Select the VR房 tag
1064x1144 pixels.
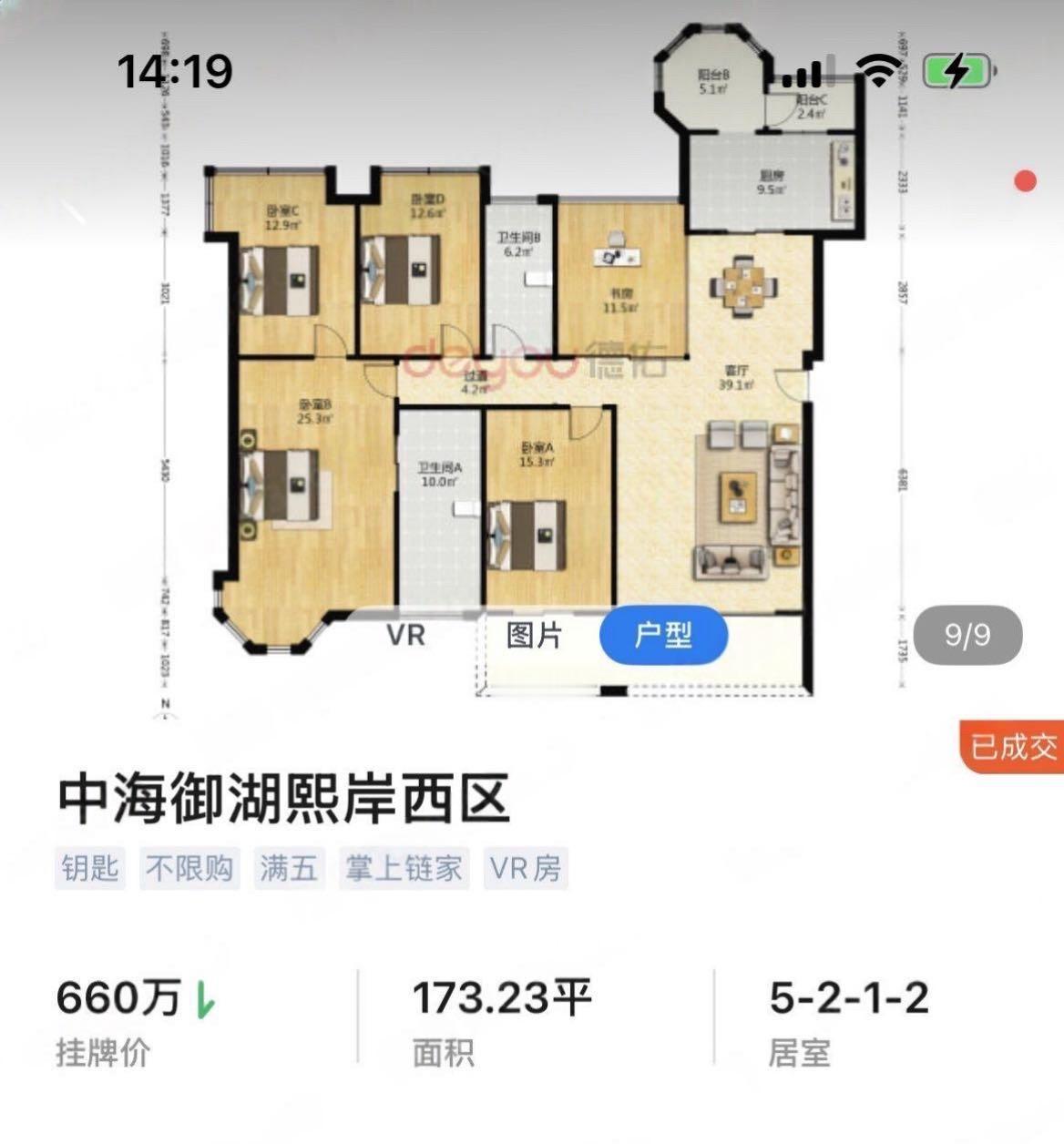click(527, 870)
